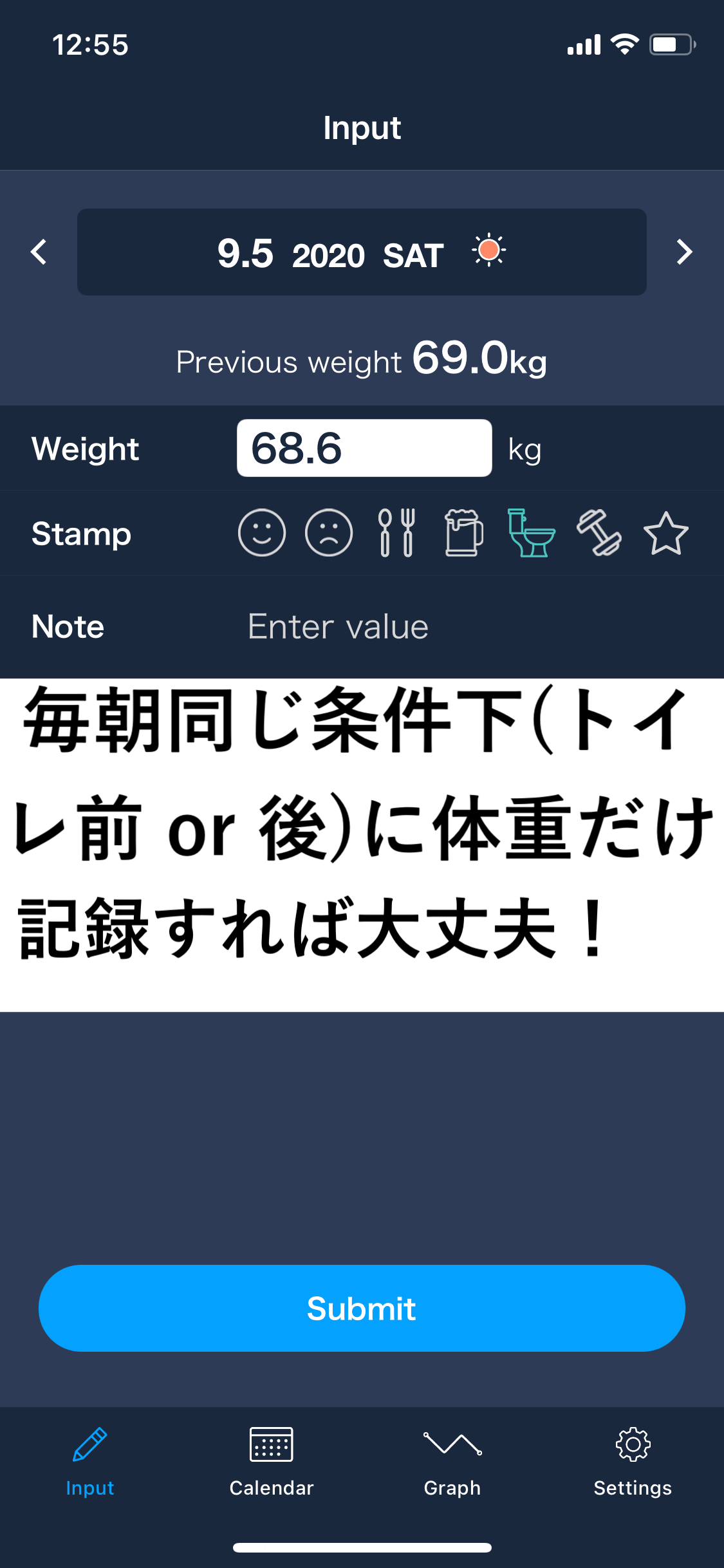Tap the Note field to enter a value

pyautogui.click(x=450, y=626)
